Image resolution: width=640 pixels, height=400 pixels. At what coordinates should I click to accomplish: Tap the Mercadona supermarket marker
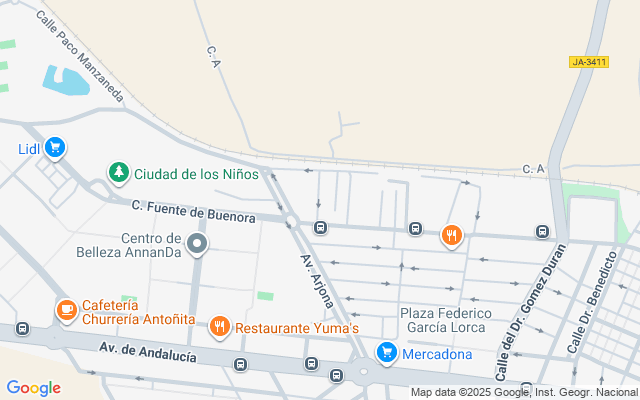pos(387,352)
